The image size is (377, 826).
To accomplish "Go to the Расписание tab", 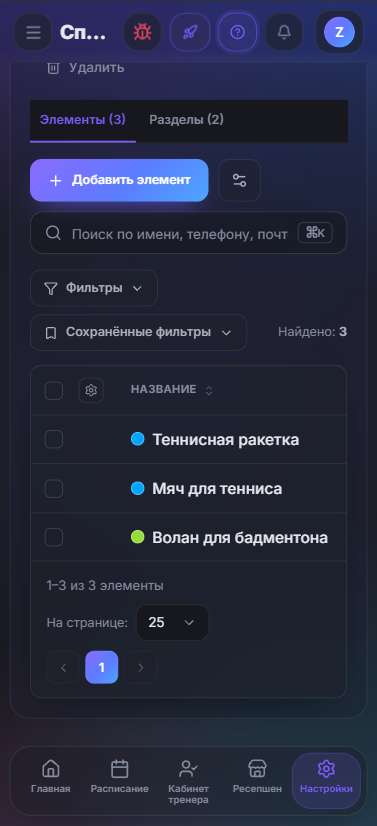I will [120, 780].
